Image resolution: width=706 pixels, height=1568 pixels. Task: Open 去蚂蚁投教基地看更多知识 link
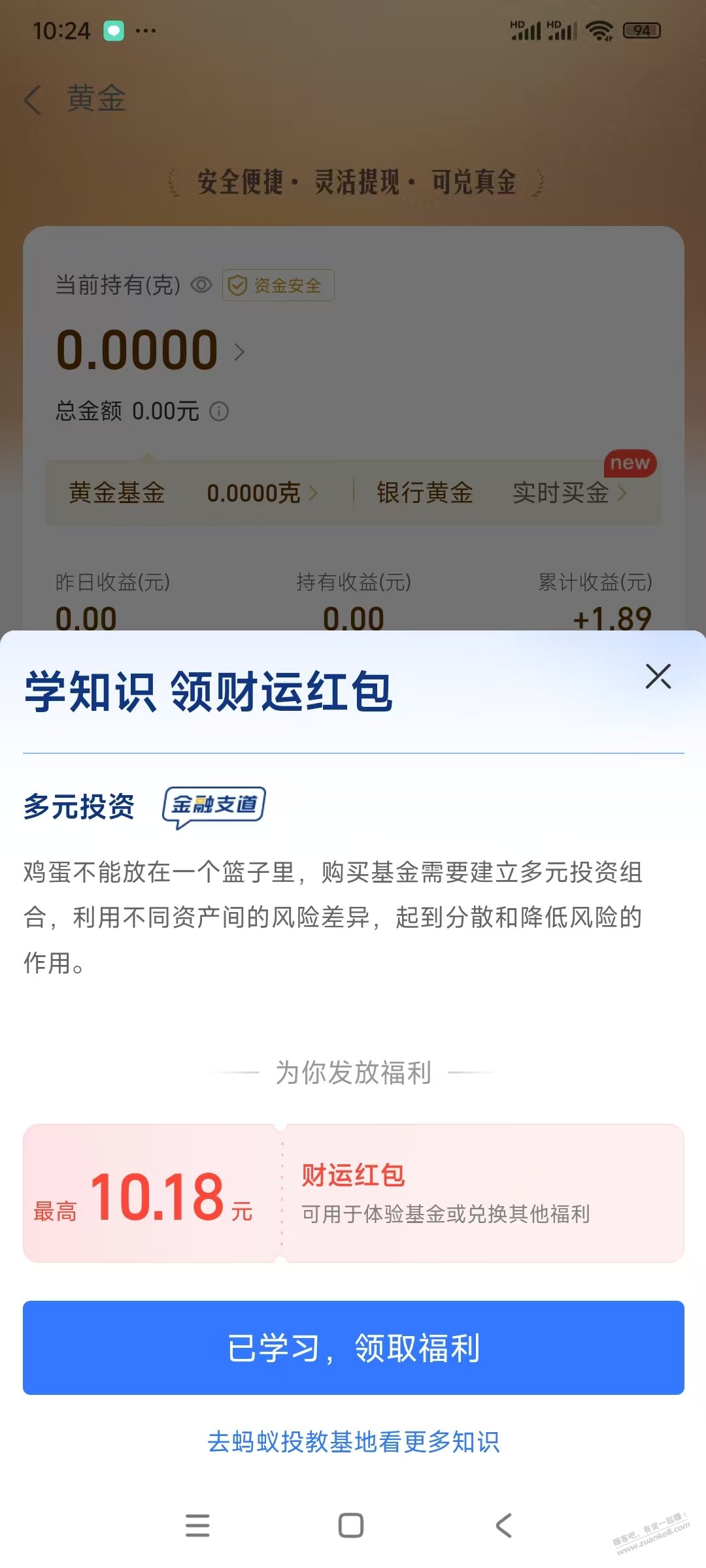pyautogui.click(x=353, y=1442)
